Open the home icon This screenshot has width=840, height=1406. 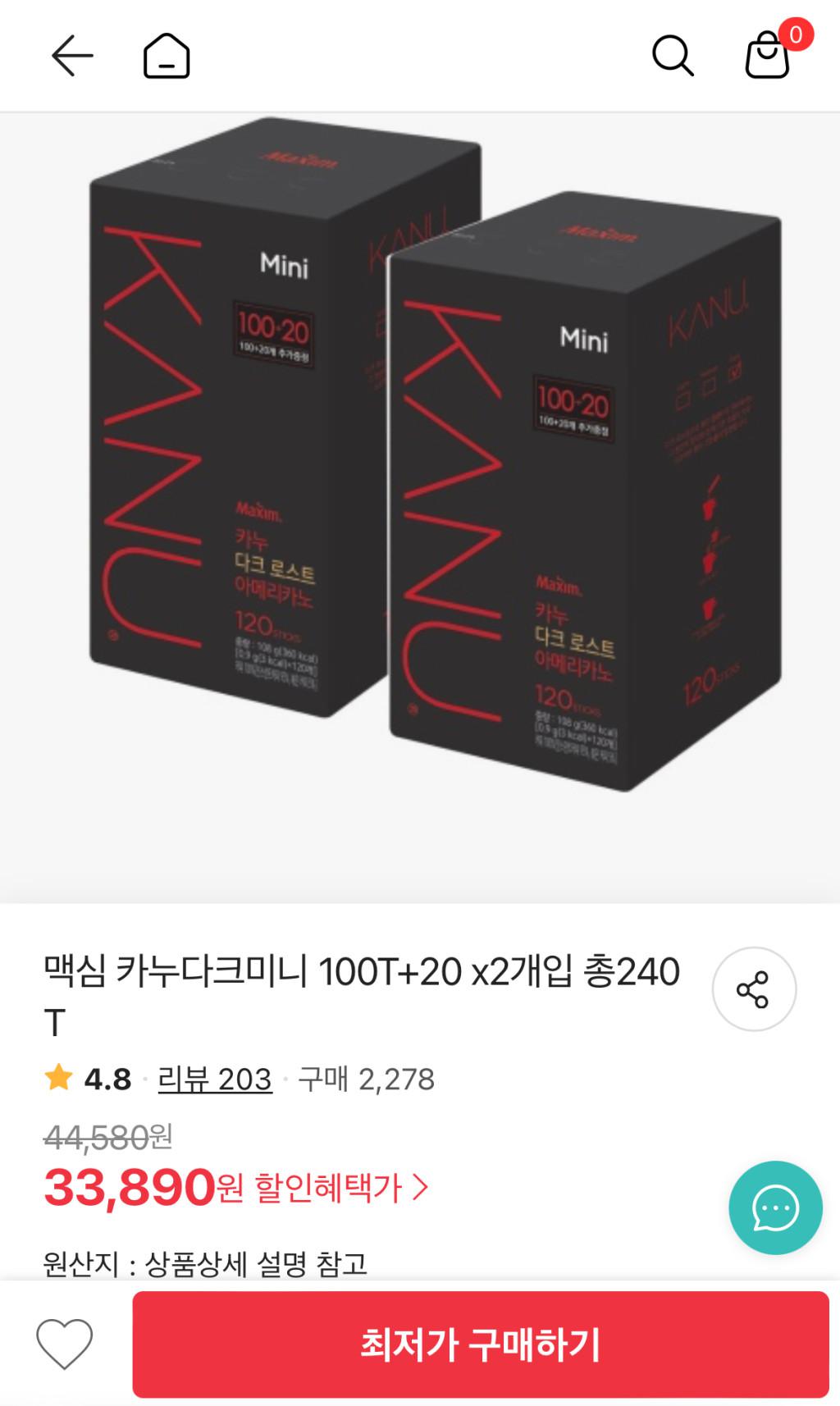(x=167, y=56)
